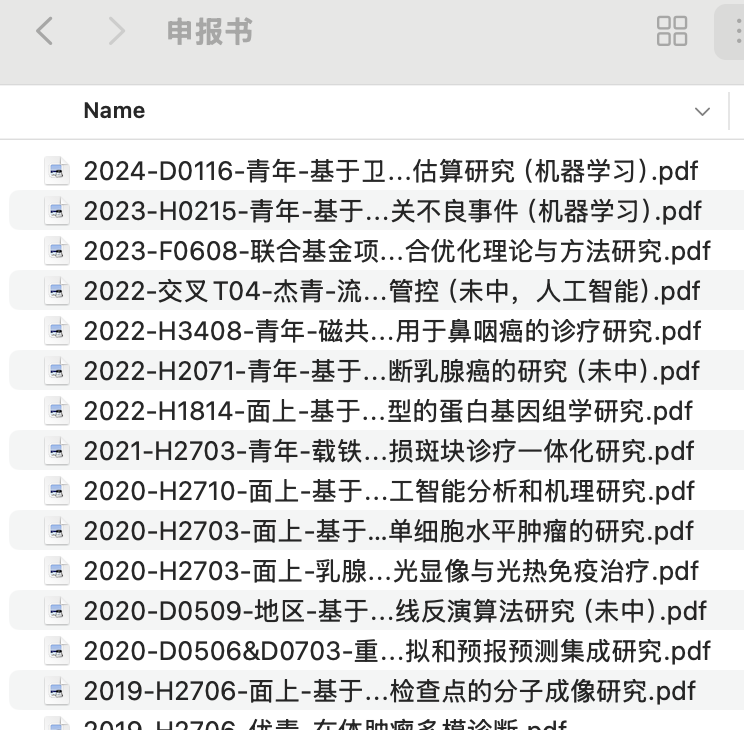The image size is (744, 730).
Task: Go forward with the right chevron
Action: [116, 32]
